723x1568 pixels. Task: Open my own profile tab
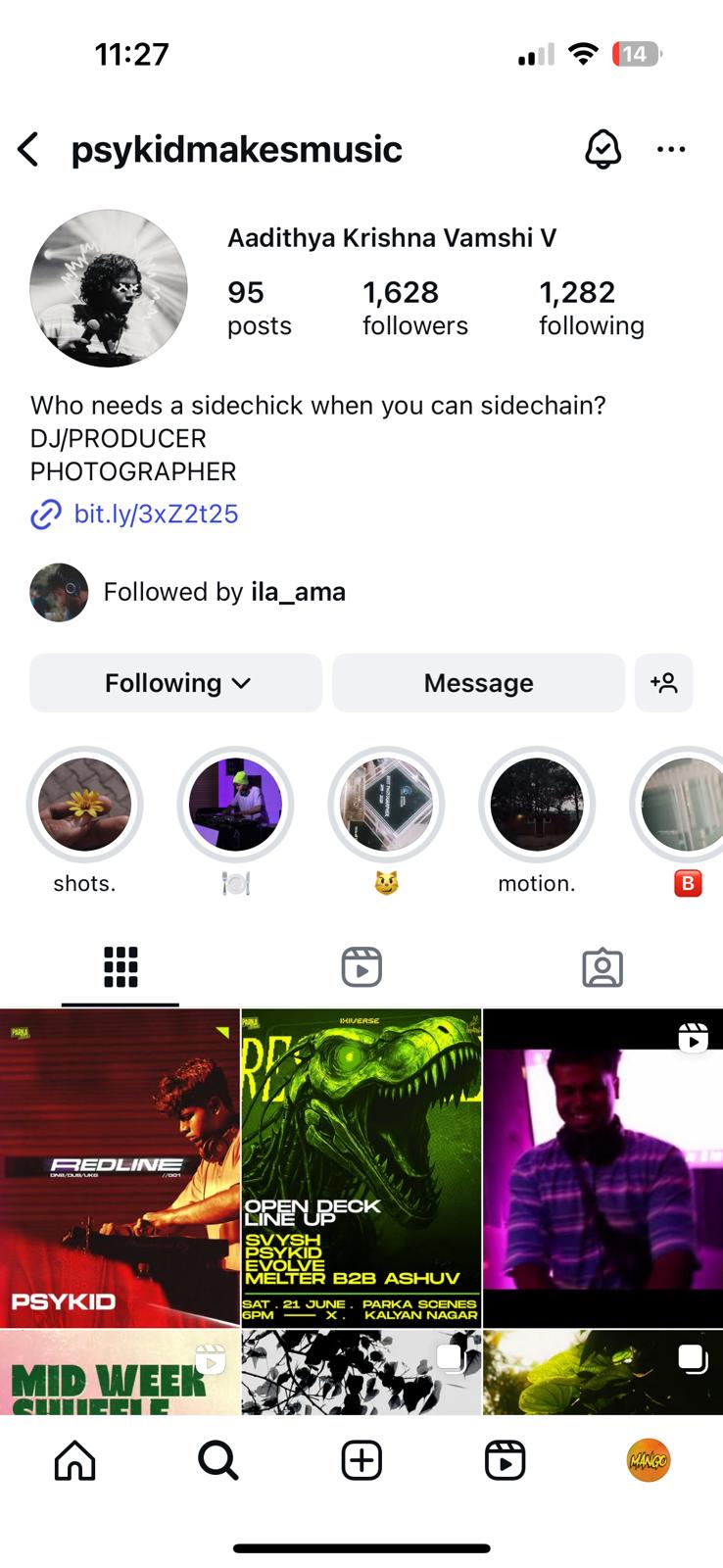(648, 1460)
